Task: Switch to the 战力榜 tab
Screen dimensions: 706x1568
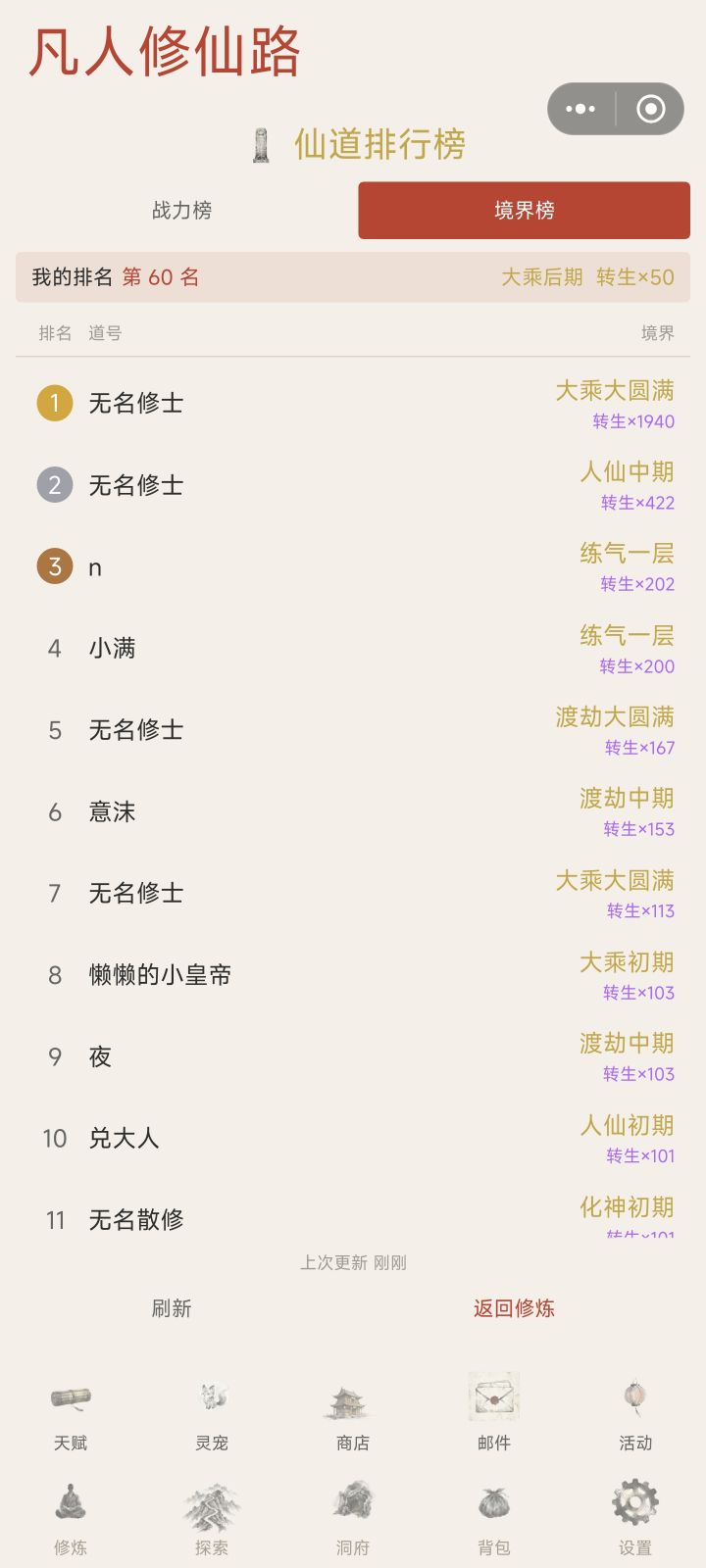Action: point(182,210)
